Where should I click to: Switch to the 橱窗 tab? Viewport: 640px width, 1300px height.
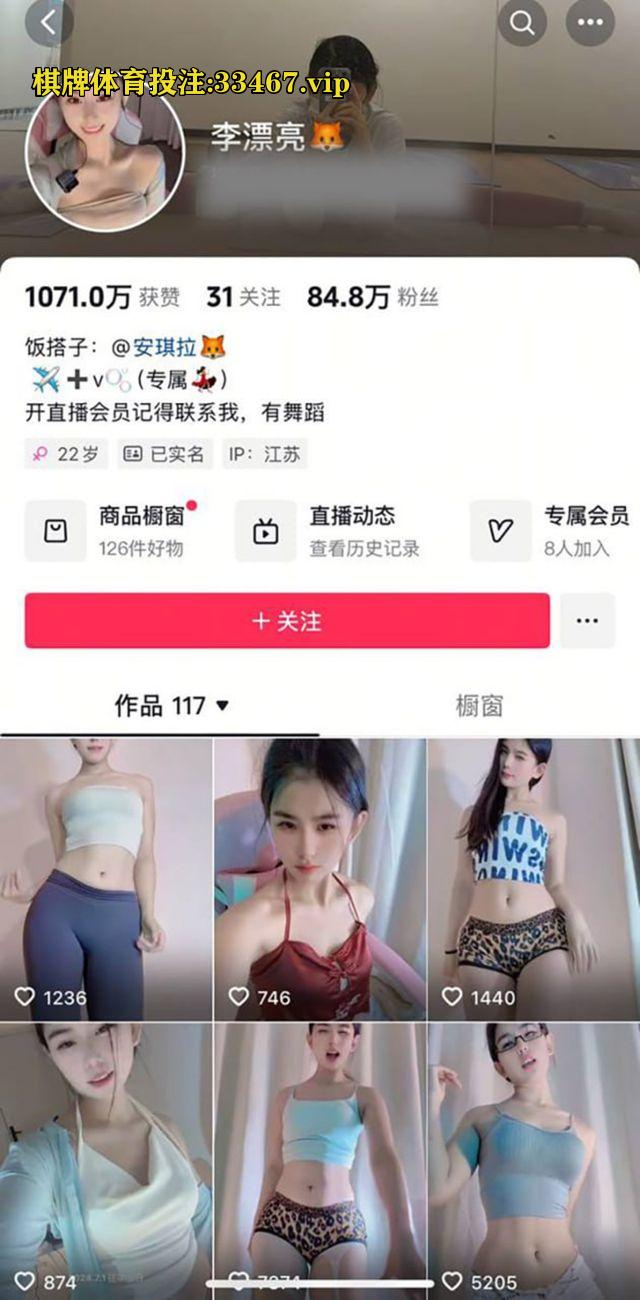[479, 706]
